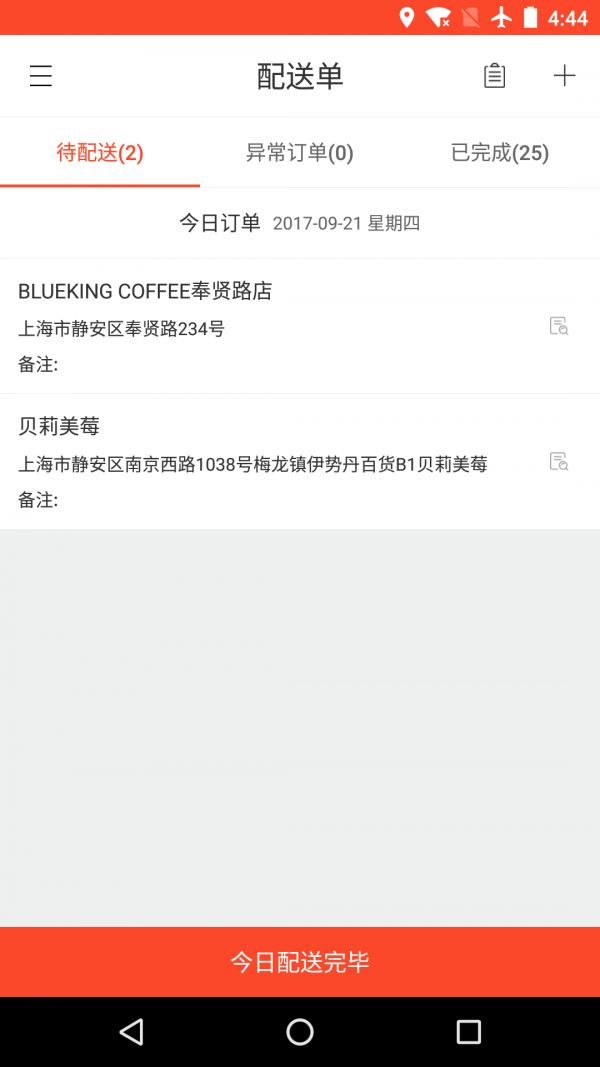Open the hamburger menu drawer
This screenshot has width=600, height=1067.
(x=41, y=76)
